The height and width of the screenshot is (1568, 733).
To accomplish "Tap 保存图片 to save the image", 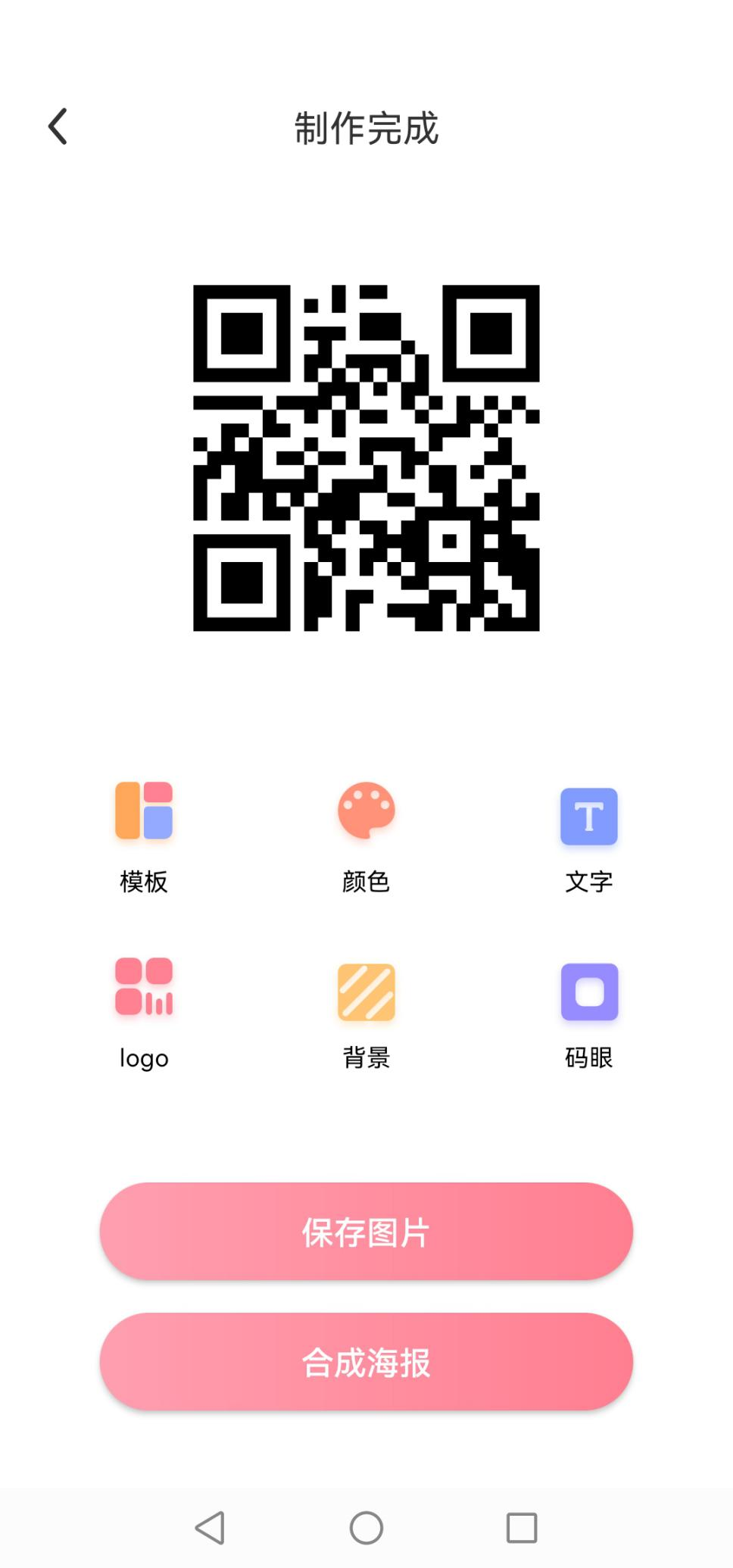I will click(366, 1231).
